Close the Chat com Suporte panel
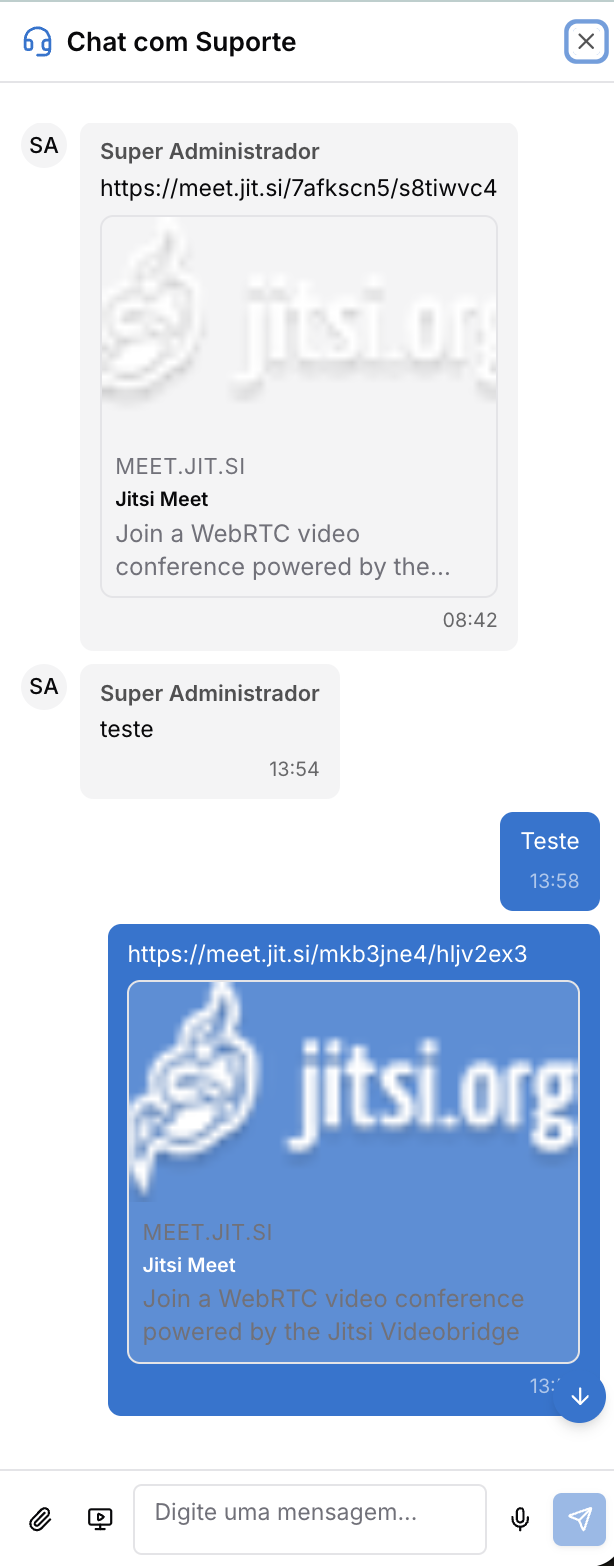Screen dimensions: 614x1566 click(586, 41)
